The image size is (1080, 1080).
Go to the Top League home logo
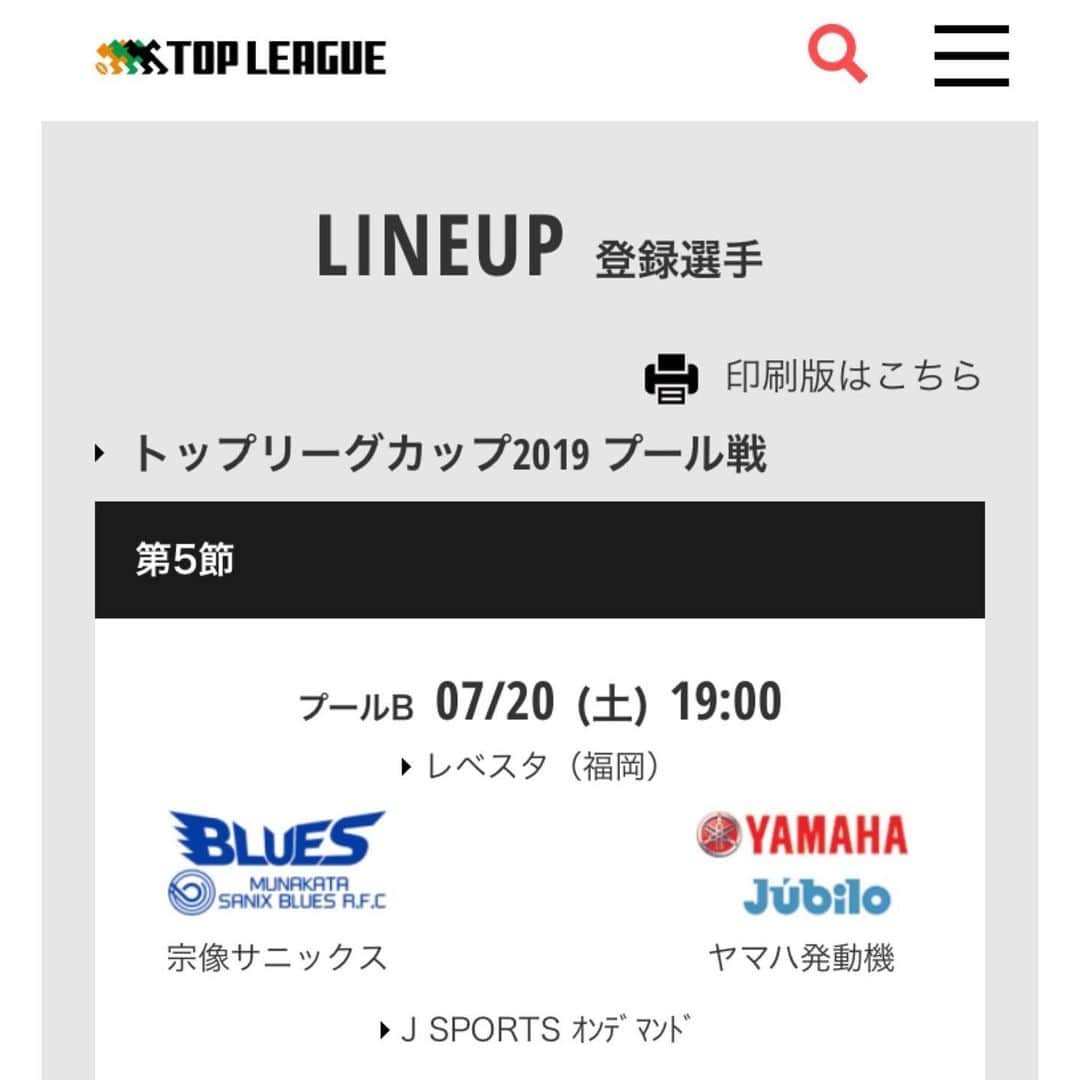click(241, 58)
